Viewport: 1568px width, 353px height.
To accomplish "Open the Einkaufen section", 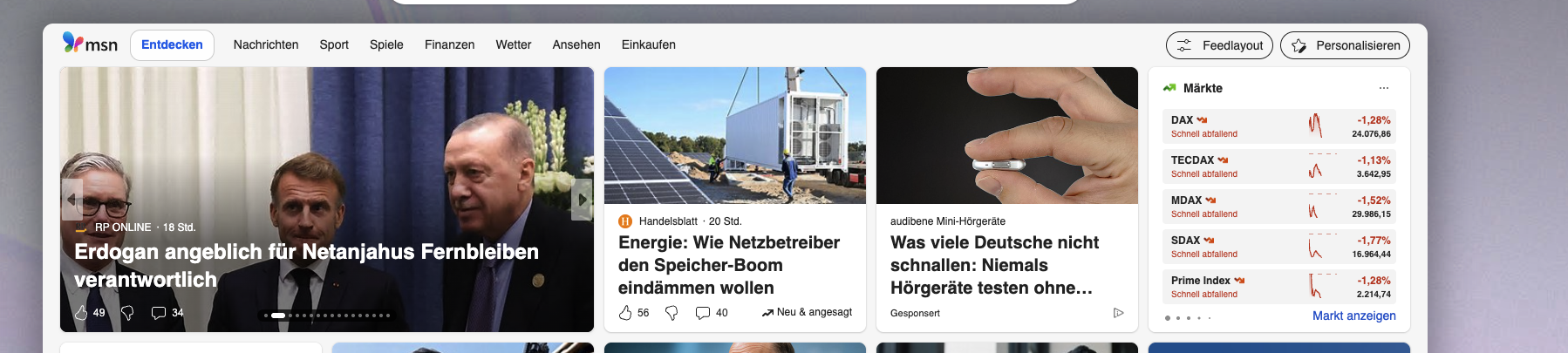I will pyautogui.click(x=648, y=44).
